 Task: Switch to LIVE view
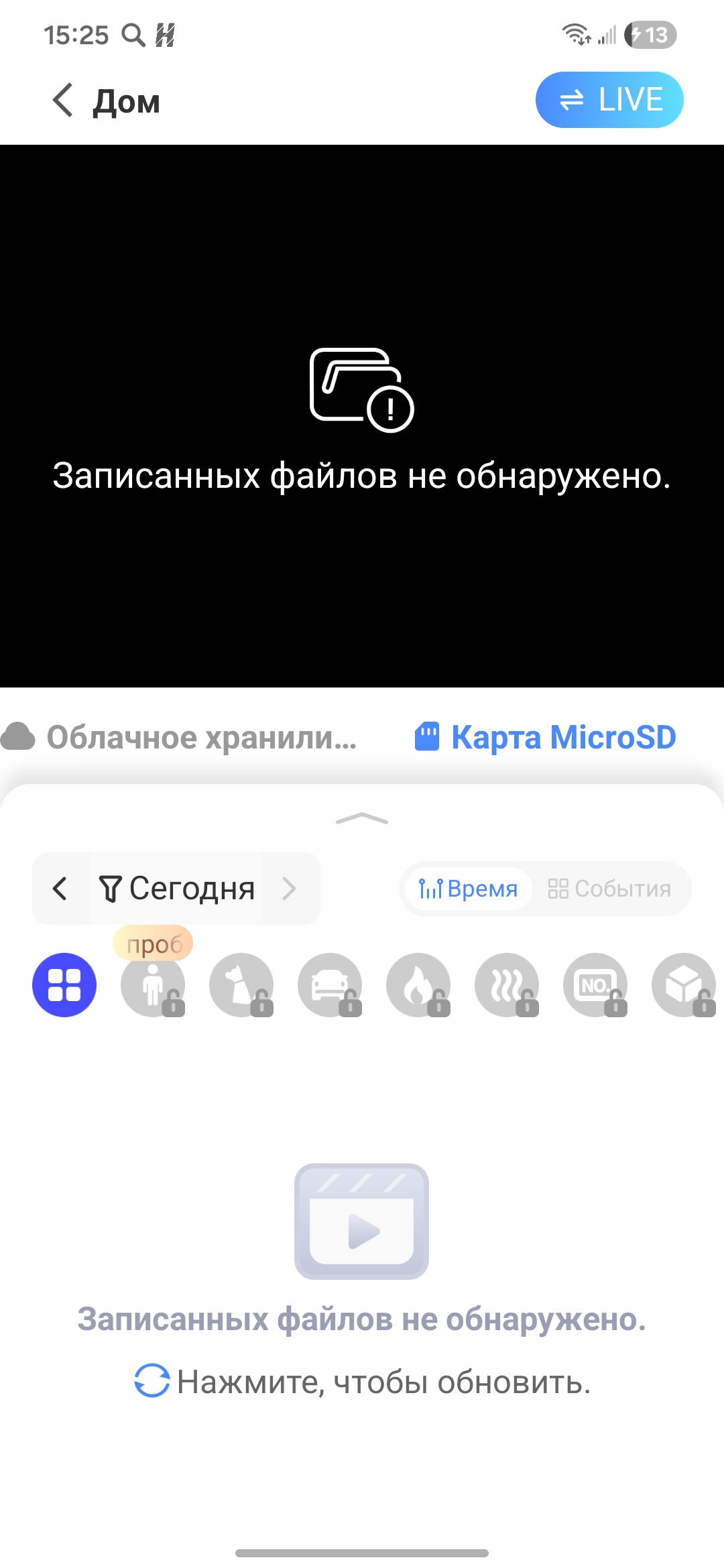coord(609,100)
